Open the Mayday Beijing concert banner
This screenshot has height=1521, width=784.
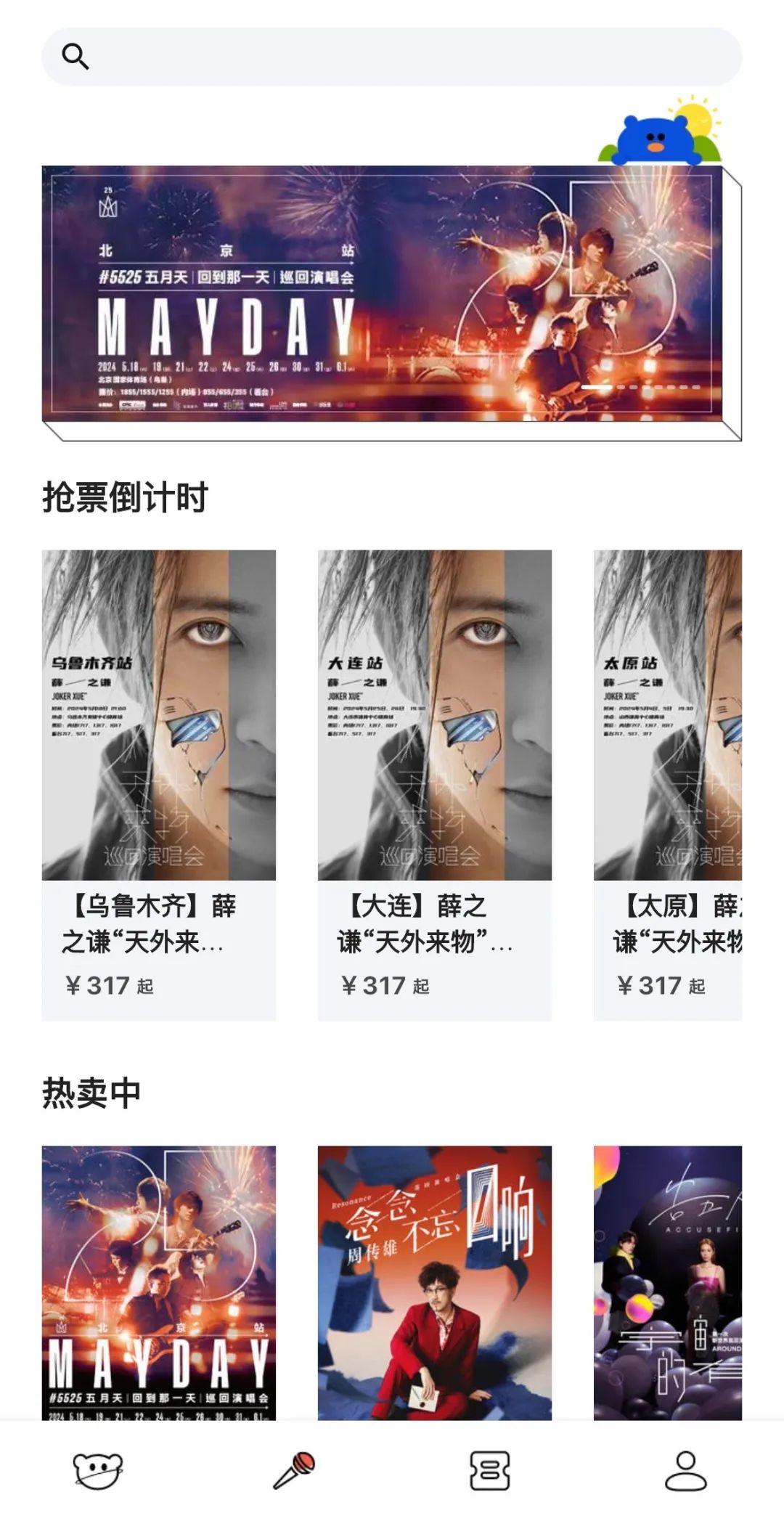(x=383, y=294)
